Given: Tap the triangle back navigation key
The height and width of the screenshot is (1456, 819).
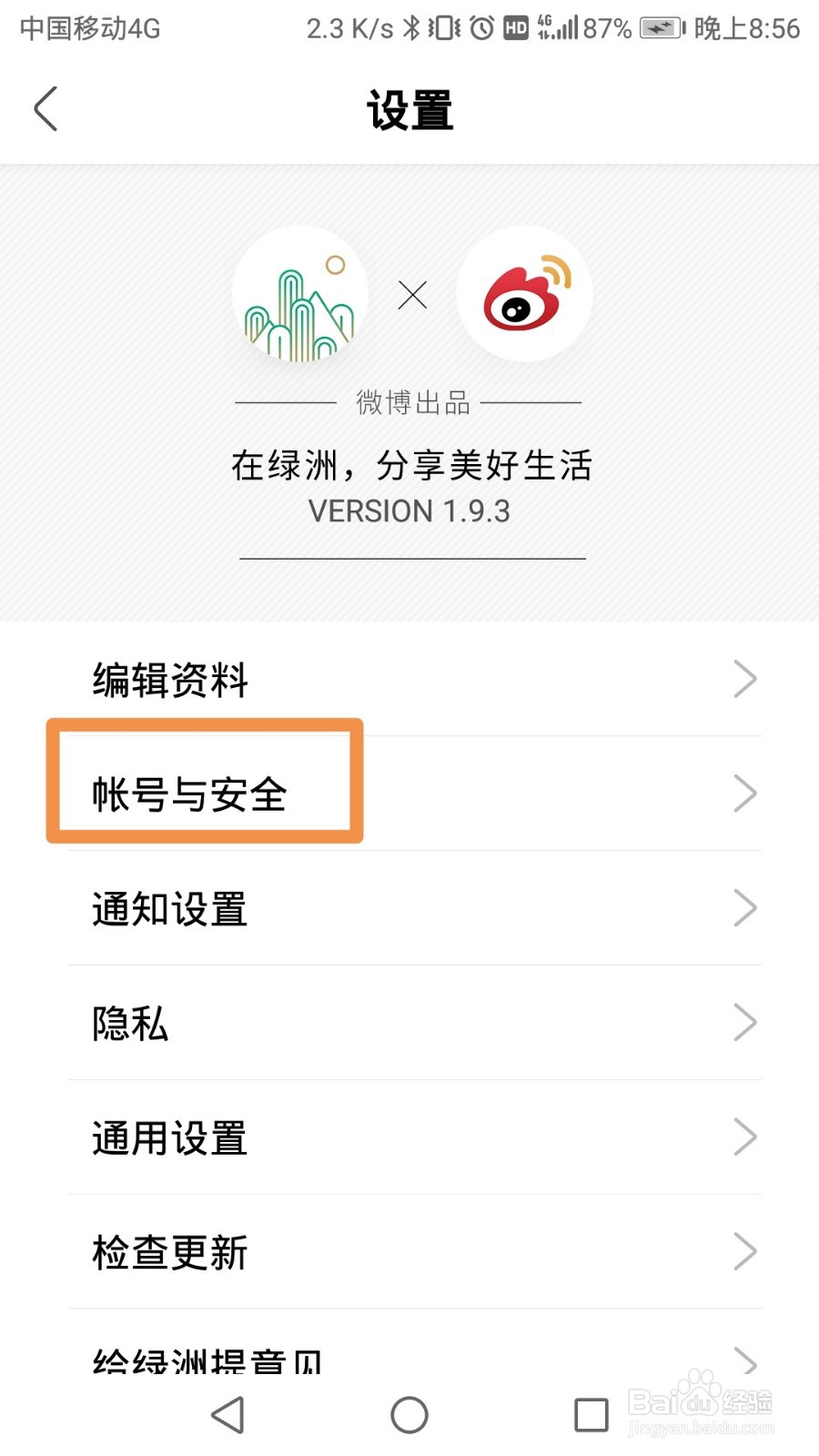Looking at the screenshot, I should [x=227, y=1415].
